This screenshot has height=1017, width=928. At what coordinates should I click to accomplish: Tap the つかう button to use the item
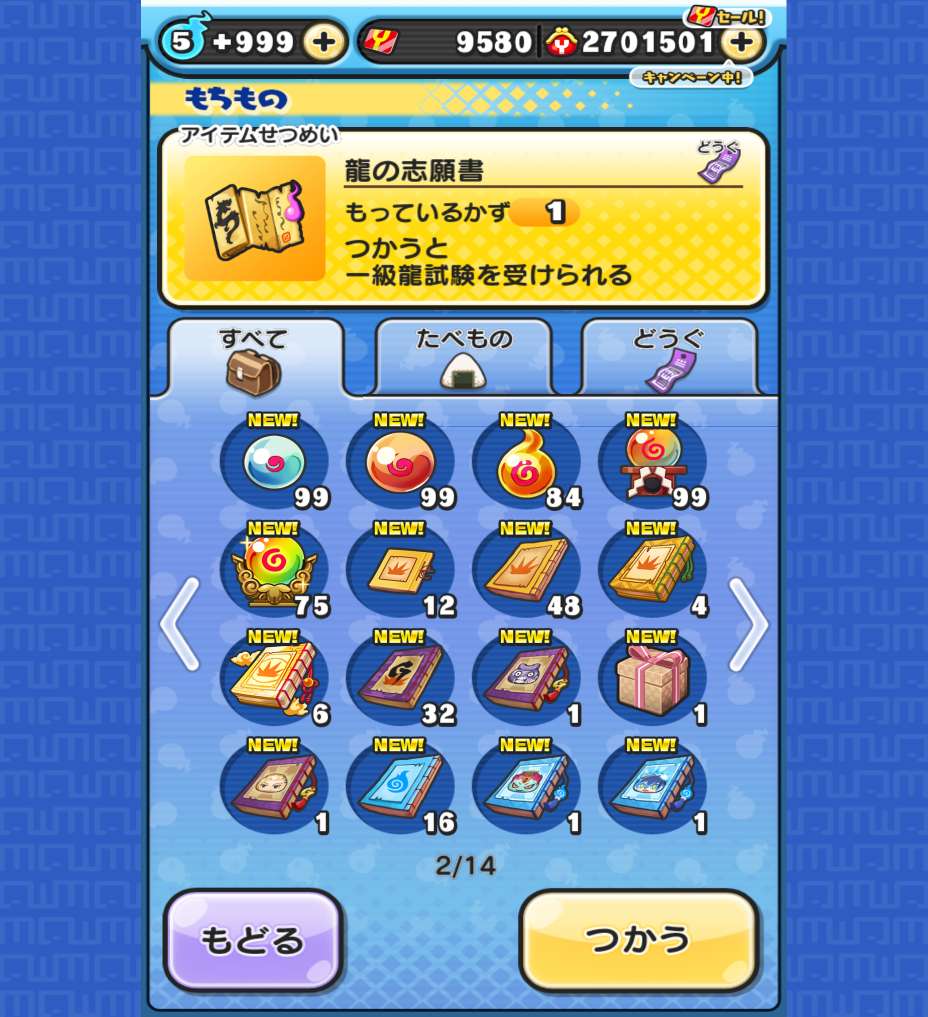(637, 940)
